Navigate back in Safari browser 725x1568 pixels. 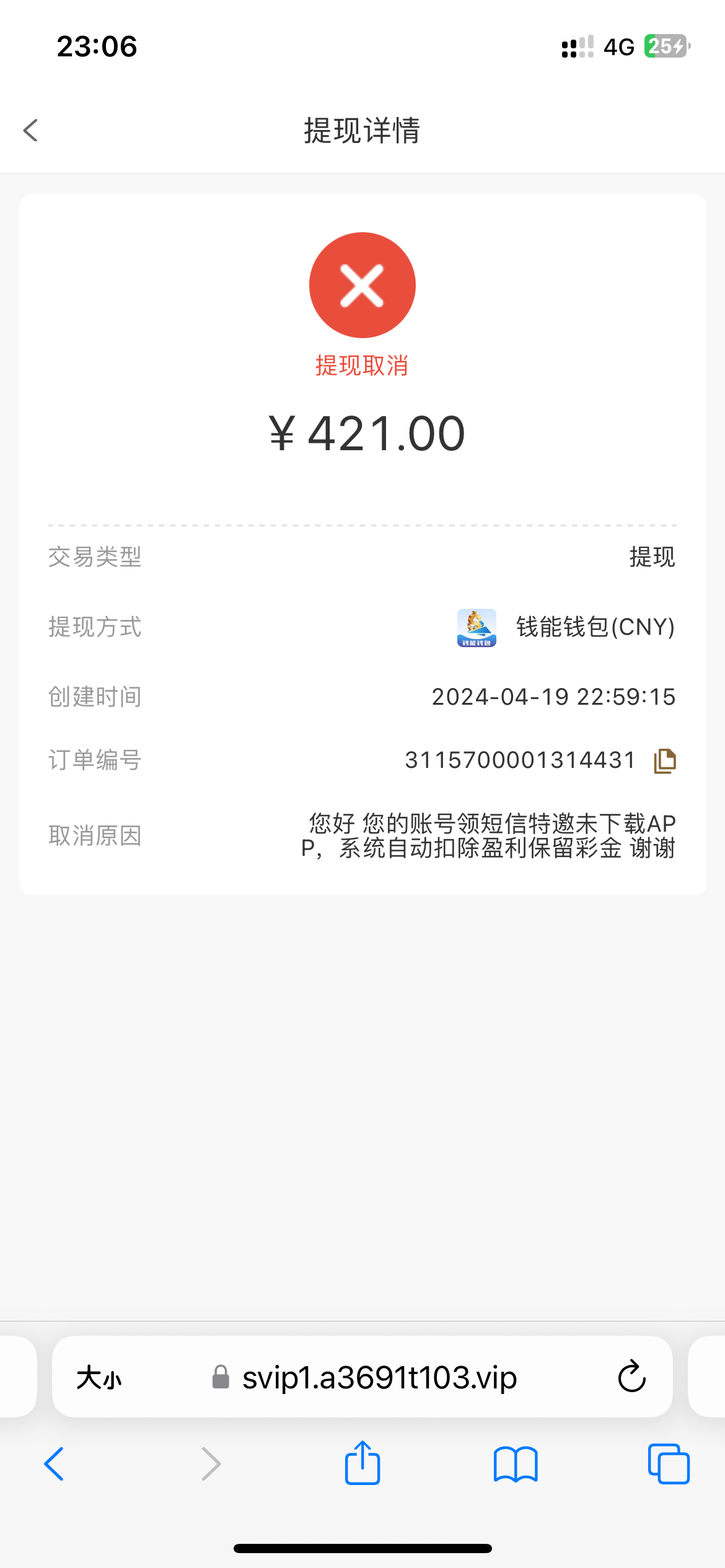(55, 1464)
